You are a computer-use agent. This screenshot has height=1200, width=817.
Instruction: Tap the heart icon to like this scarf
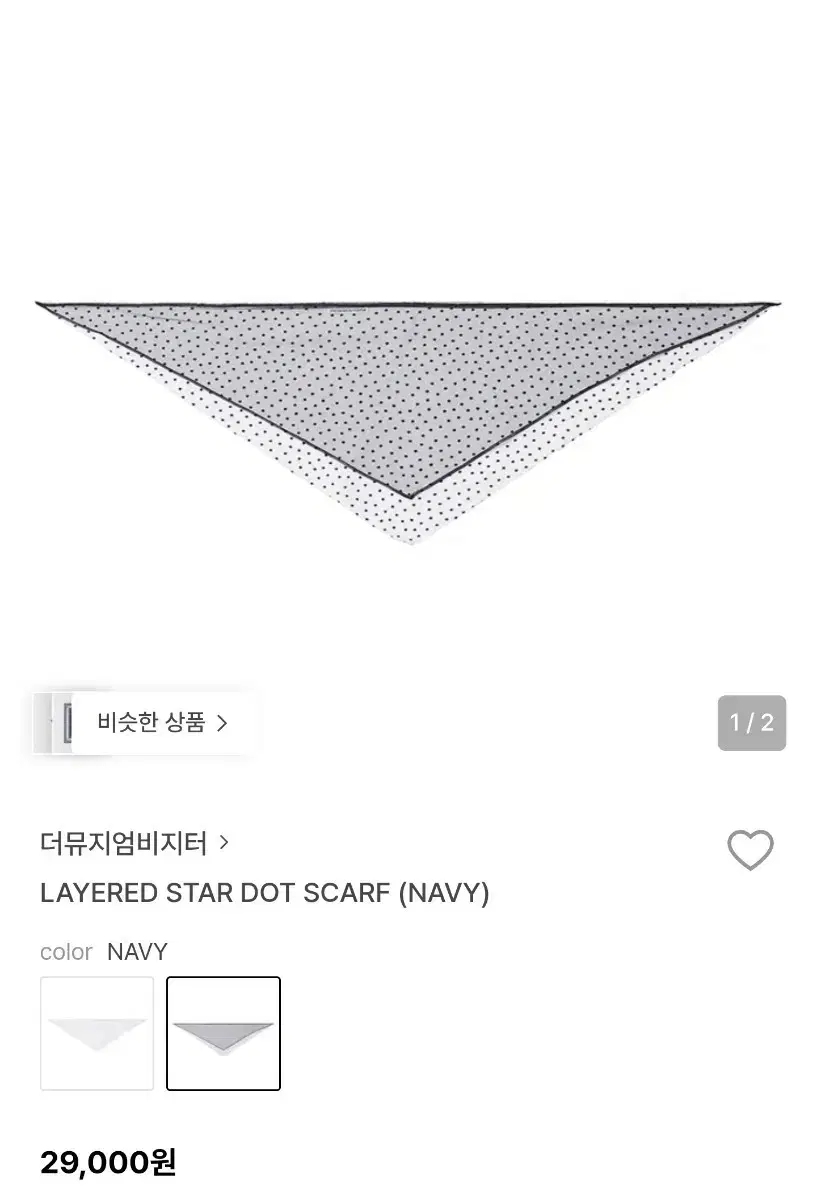[751, 849]
